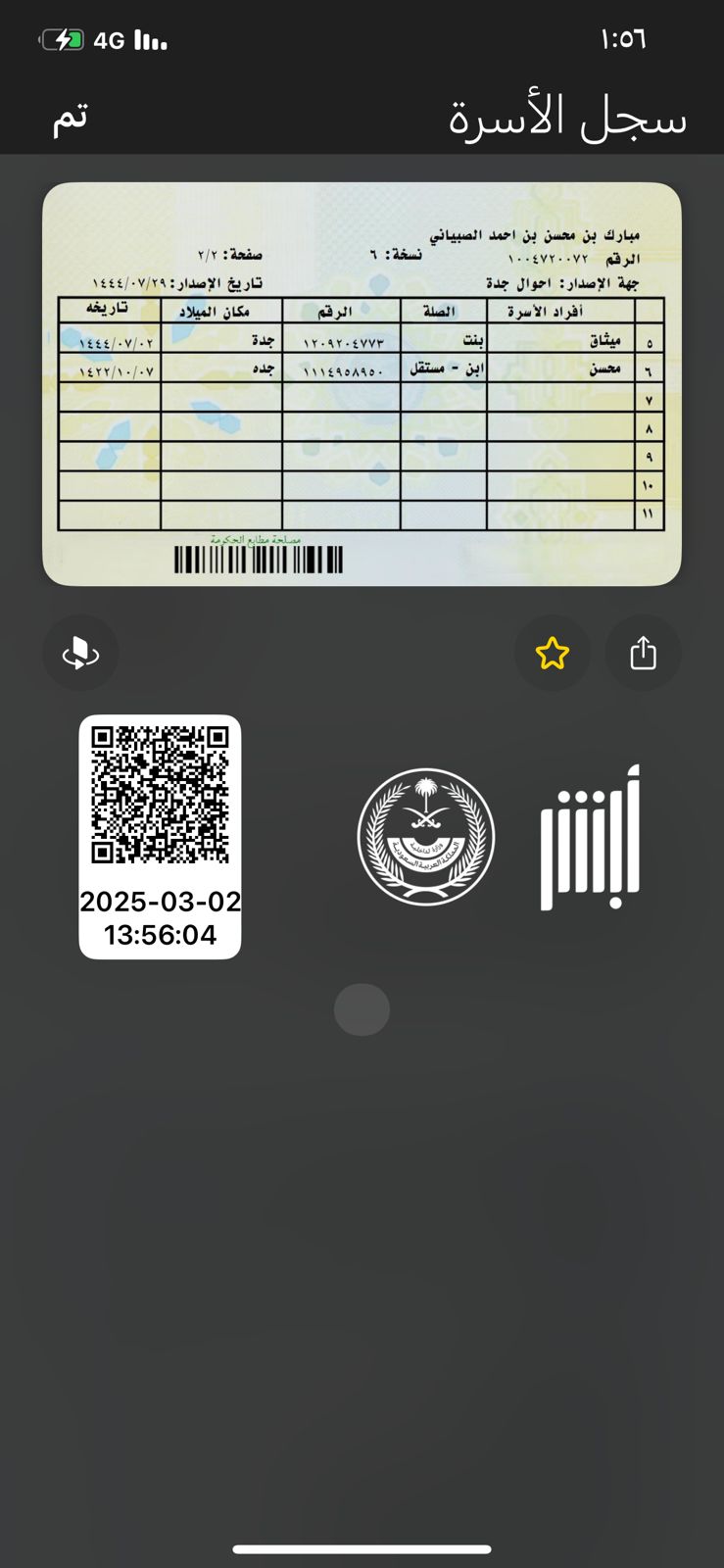Open the family record card image
Viewport: 724px width, 1568px height.
click(x=362, y=383)
